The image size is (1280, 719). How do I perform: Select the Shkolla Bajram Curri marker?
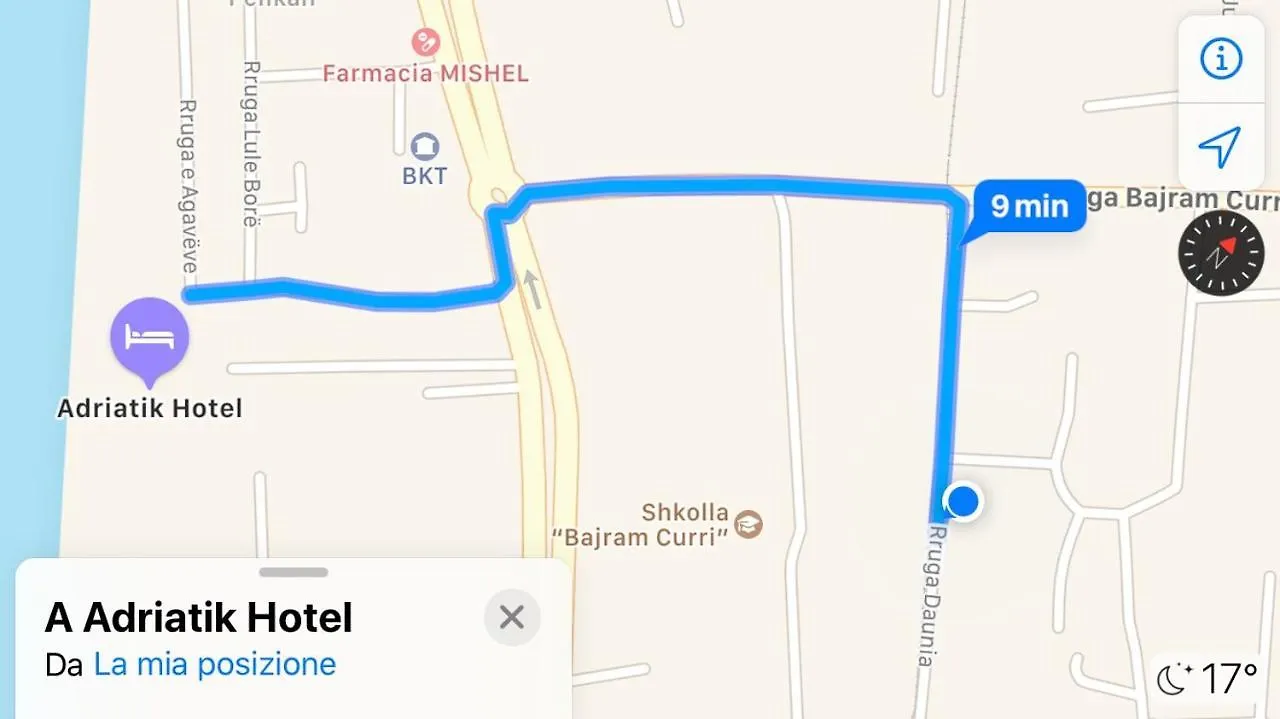coord(748,523)
